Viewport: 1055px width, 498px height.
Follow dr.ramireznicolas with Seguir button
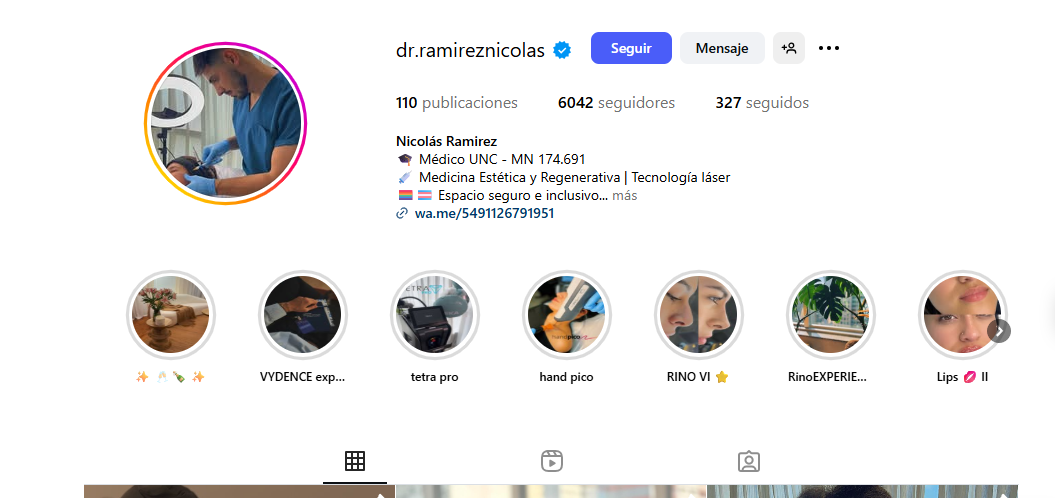pyautogui.click(x=631, y=48)
